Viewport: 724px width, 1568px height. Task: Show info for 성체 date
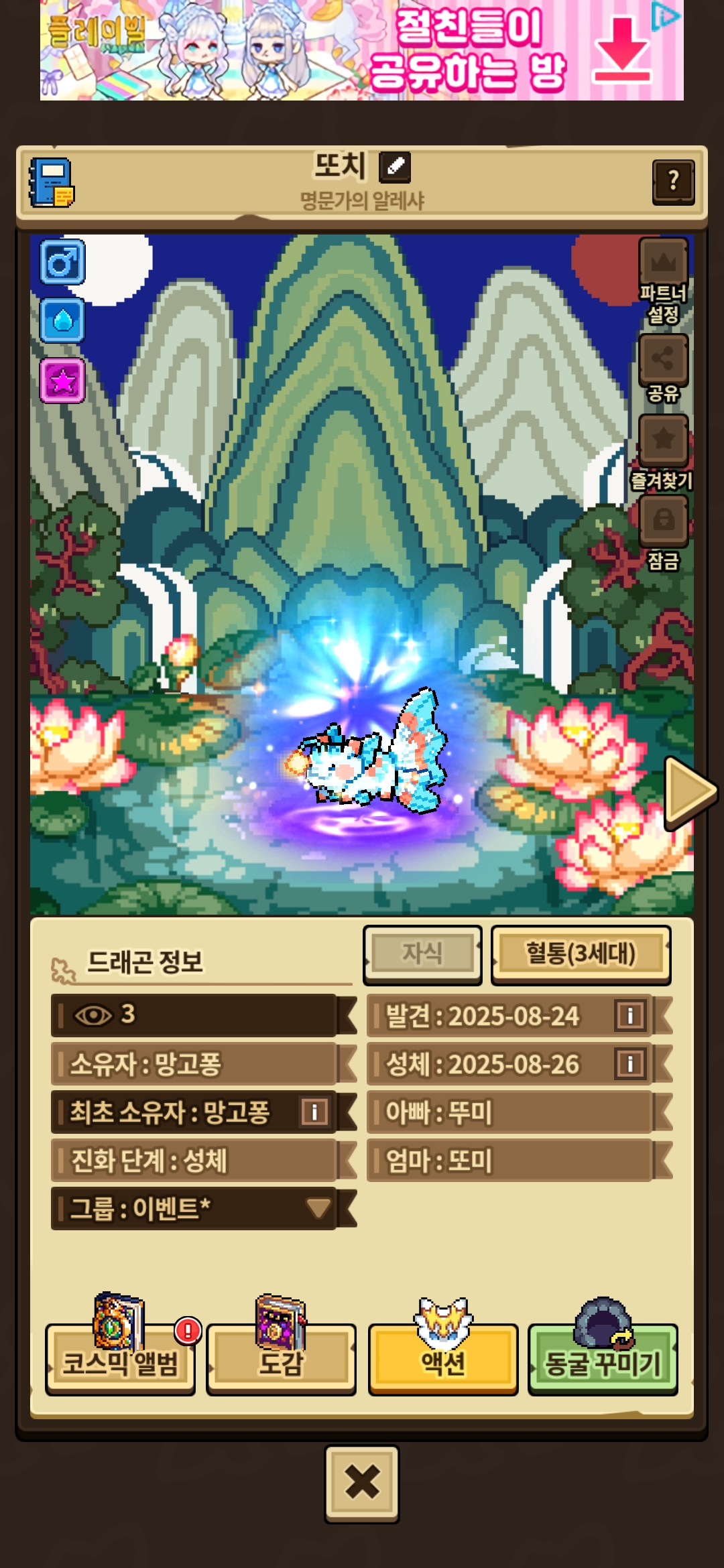click(x=630, y=1063)
